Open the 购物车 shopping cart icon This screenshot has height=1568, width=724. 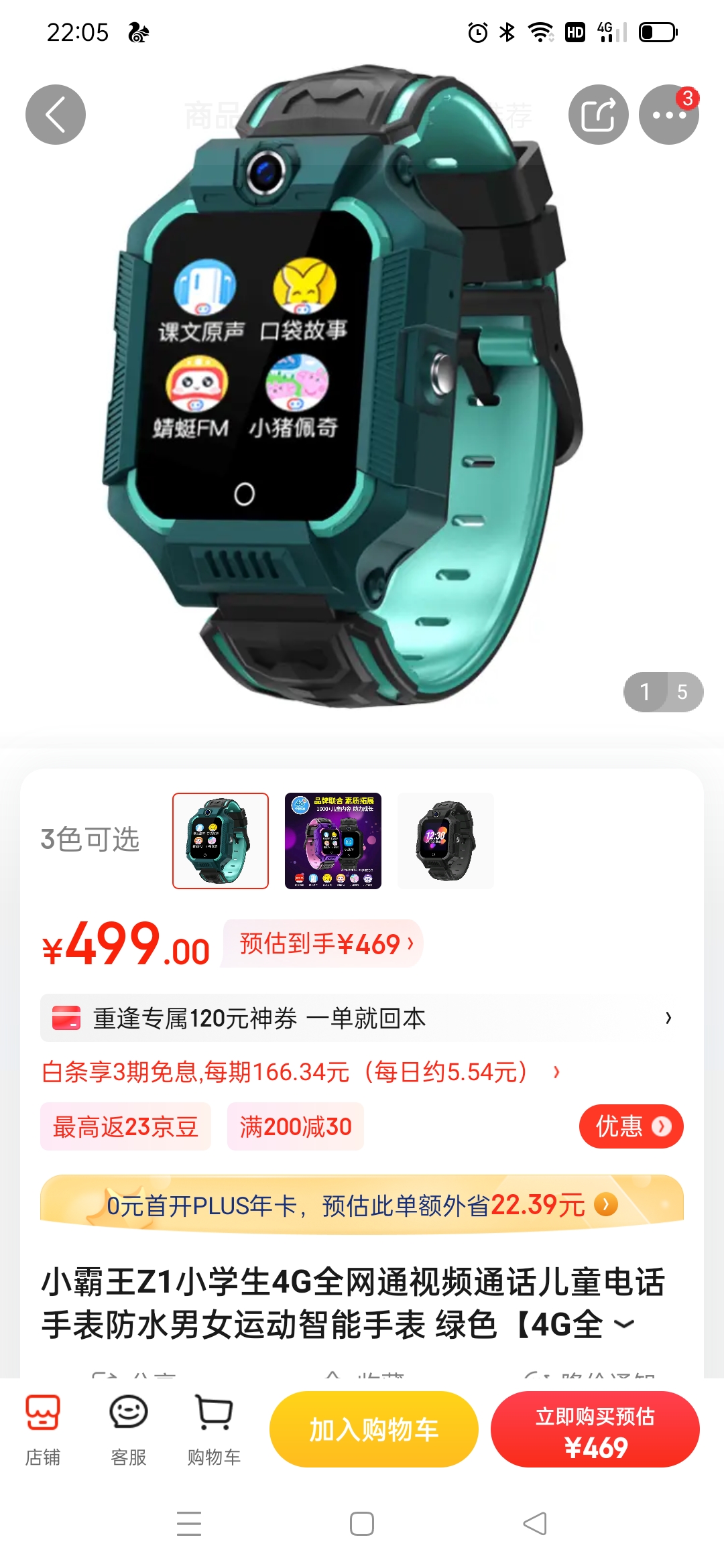213,1427
